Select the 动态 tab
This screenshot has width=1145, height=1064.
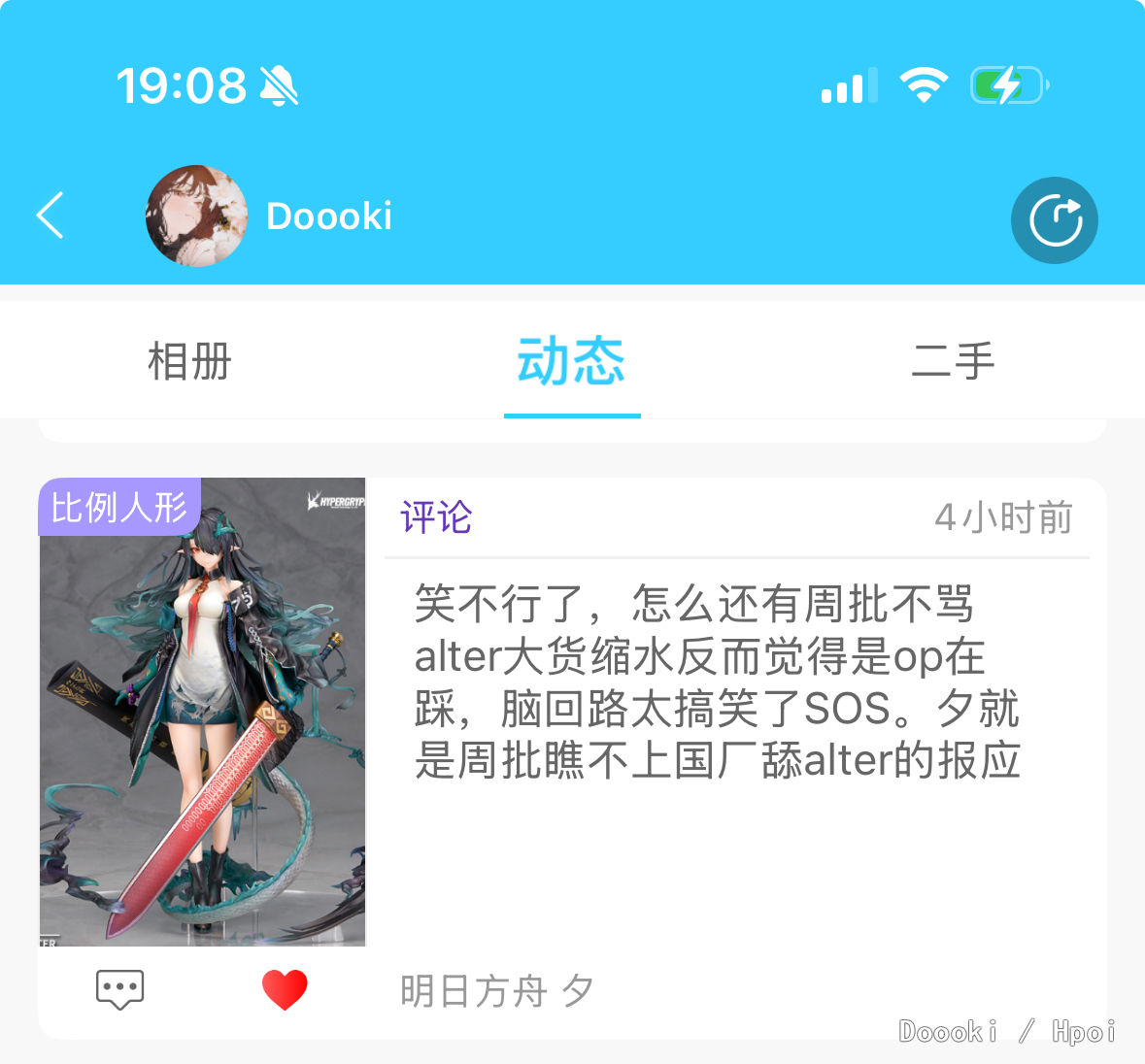click(x=571, y=362)
